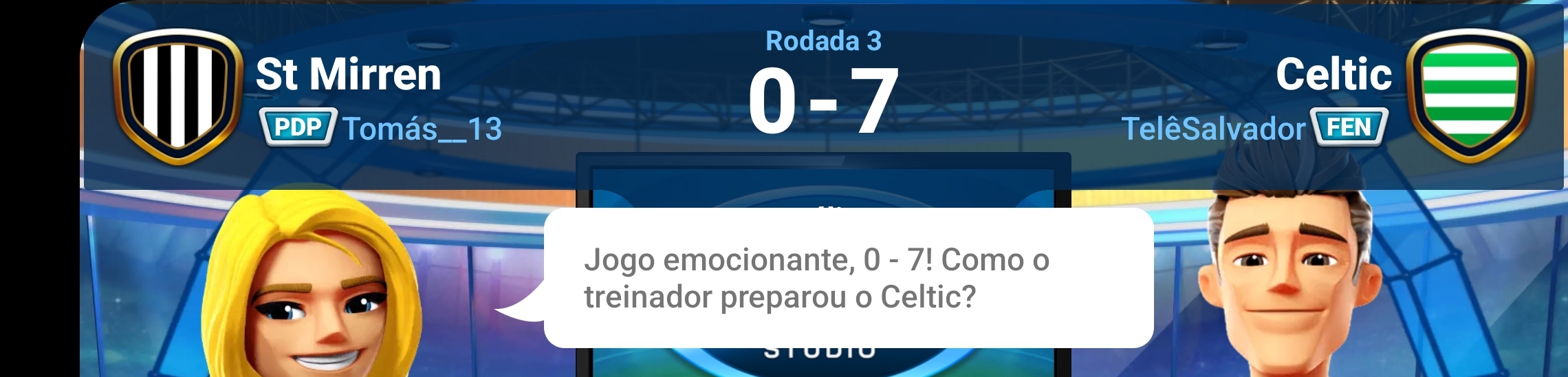Open the FEN crew badge
The height and width of the screenshot is (377, 1568).
(1349, 127)
